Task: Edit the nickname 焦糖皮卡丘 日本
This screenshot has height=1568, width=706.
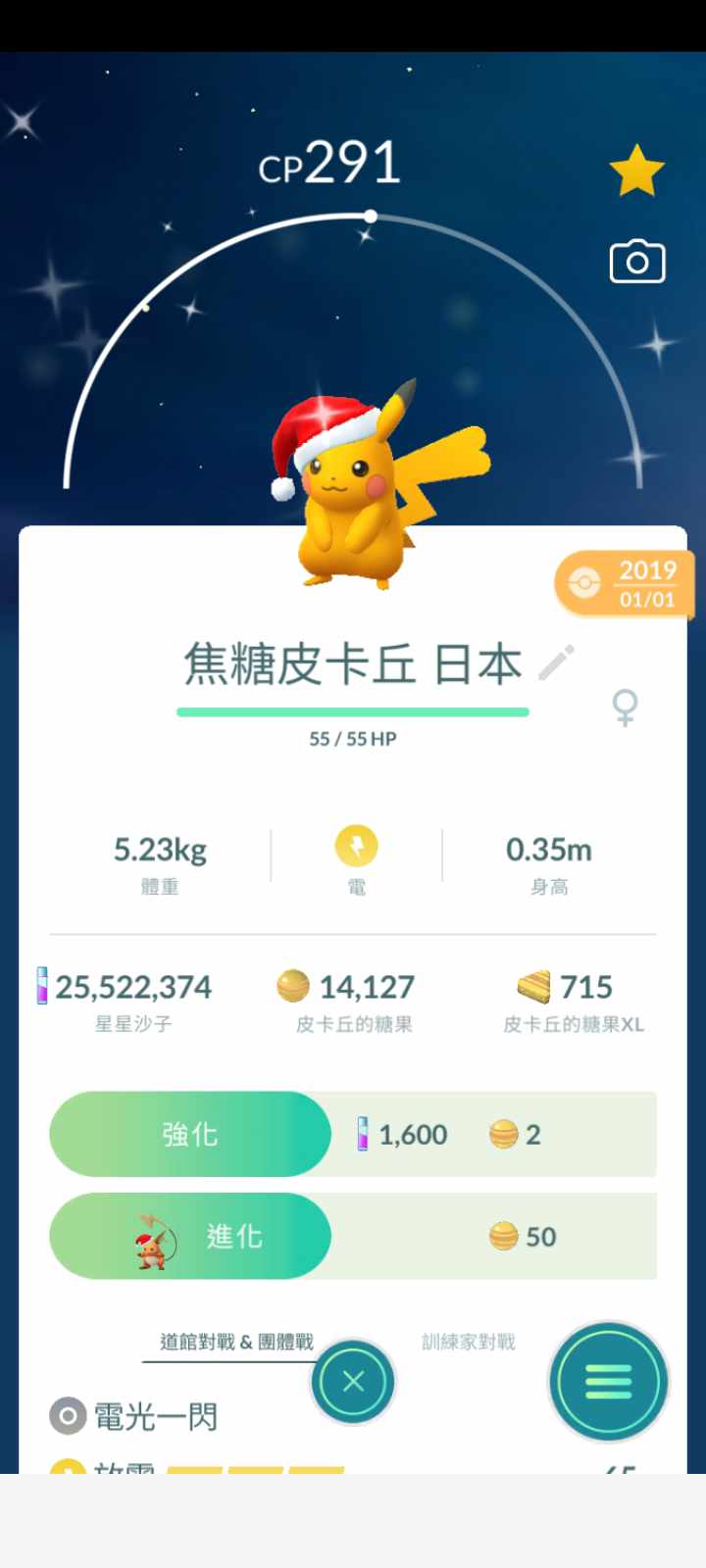Action: coord(556,663)
